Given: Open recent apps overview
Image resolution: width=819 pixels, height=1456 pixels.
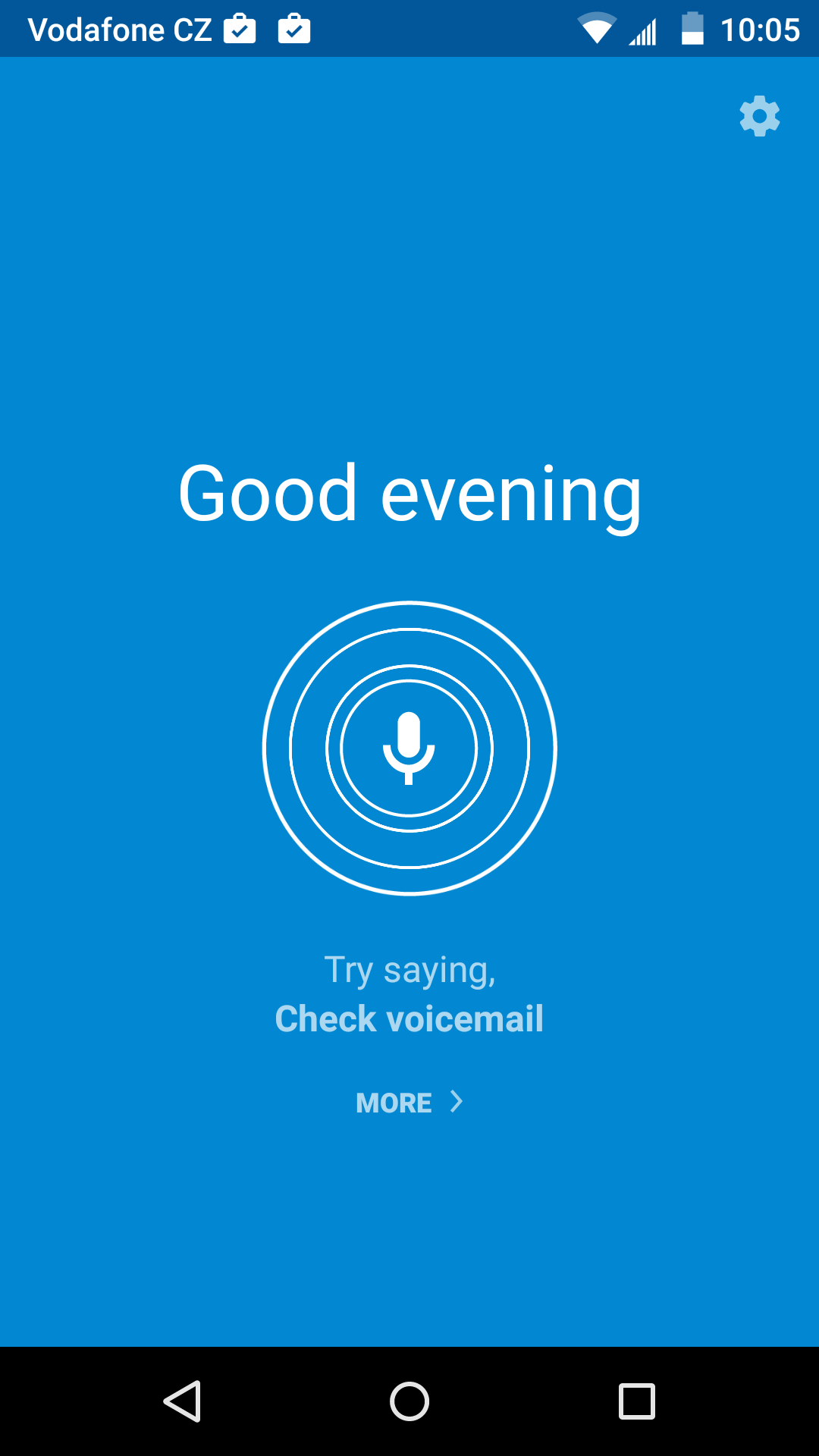Looking at the screenshot, I should point(637,1401).
